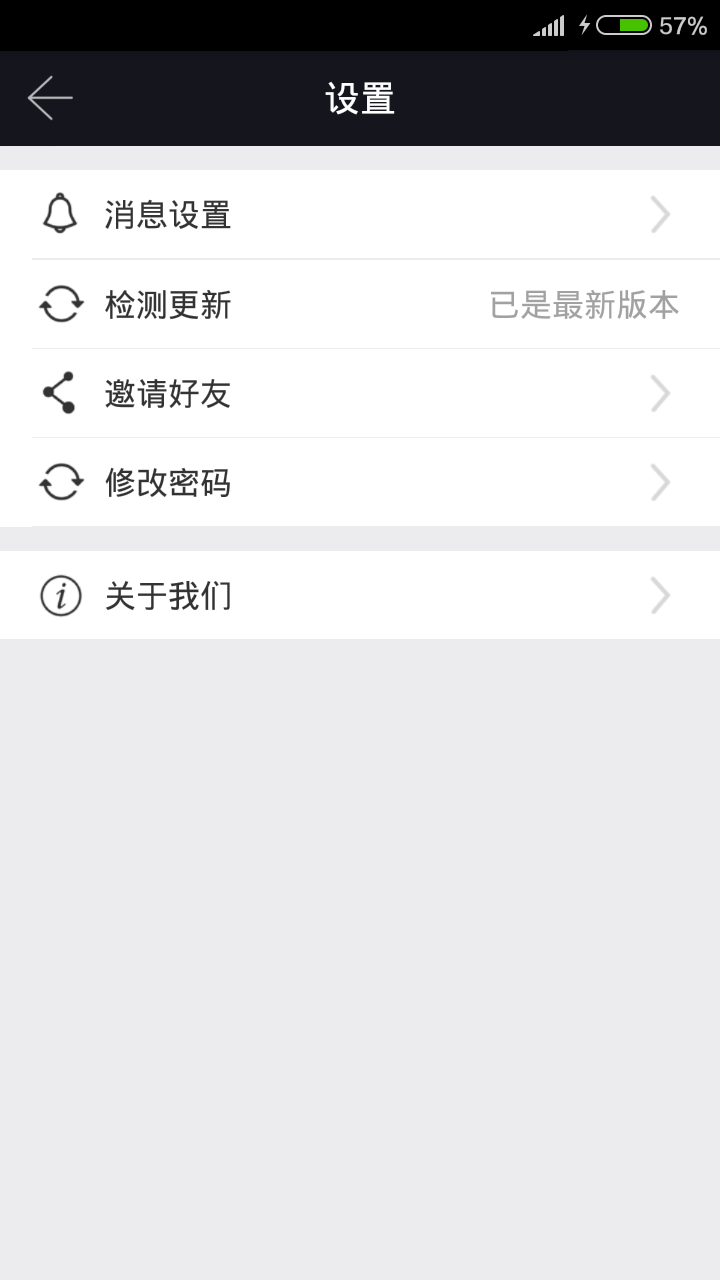Open 邀请好友 to invite friends
720x1280 pixels.
tap(360, 393)
